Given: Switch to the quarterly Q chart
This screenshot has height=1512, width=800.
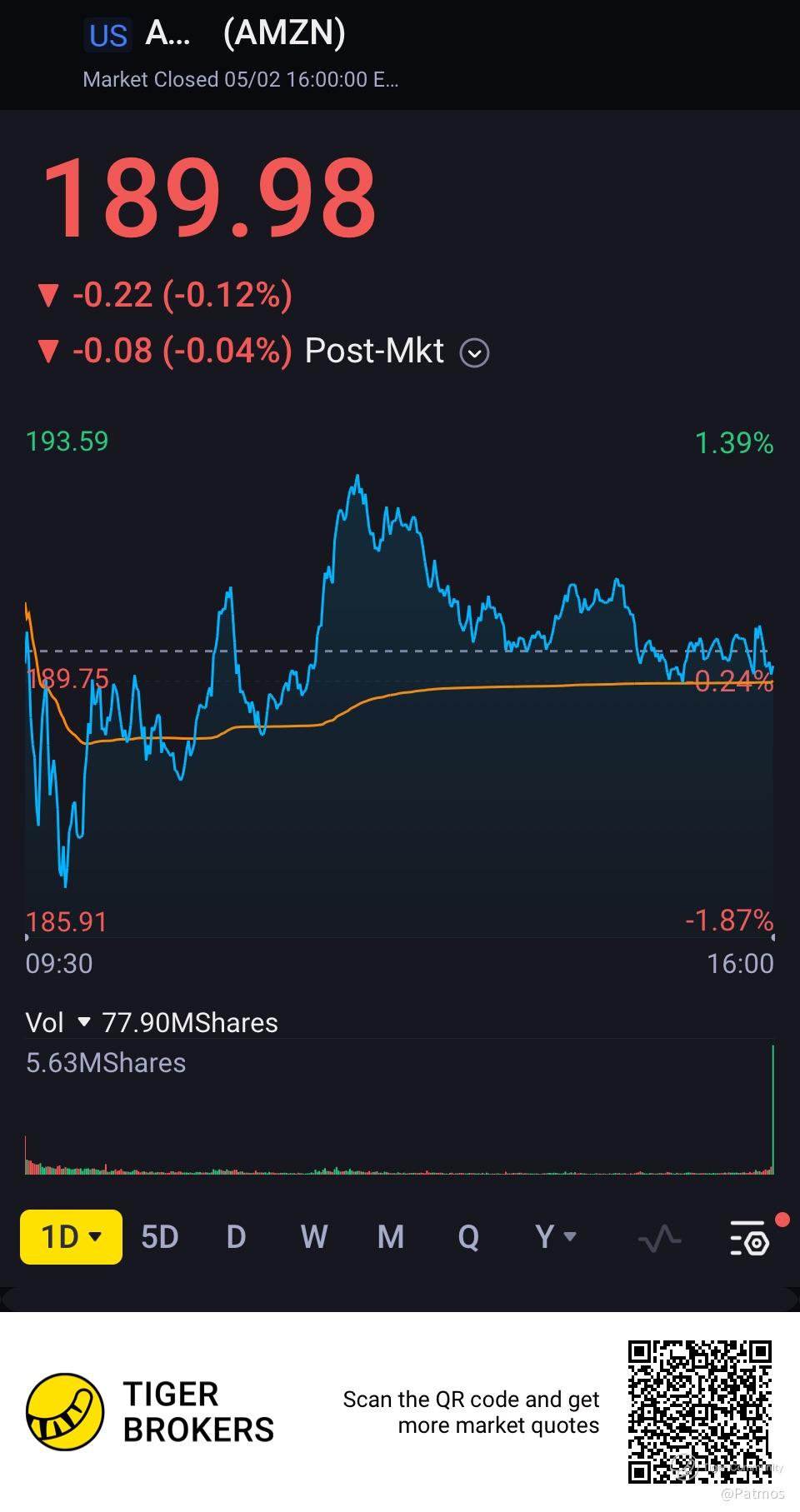Looking at the screenshot, I should click(x=468, y=1237).
